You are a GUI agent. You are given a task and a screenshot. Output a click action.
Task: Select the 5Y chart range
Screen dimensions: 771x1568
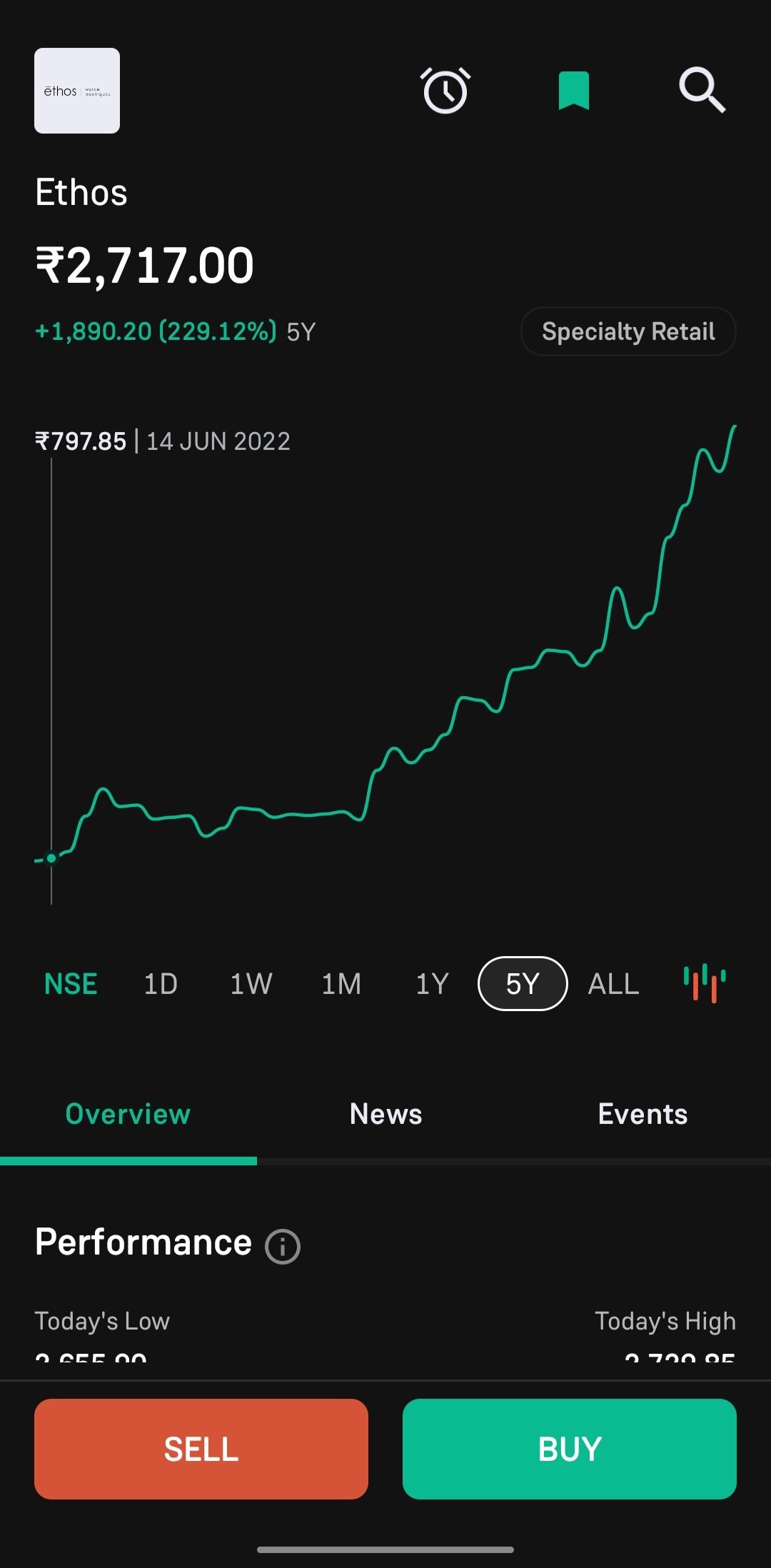tap(523, 984)
